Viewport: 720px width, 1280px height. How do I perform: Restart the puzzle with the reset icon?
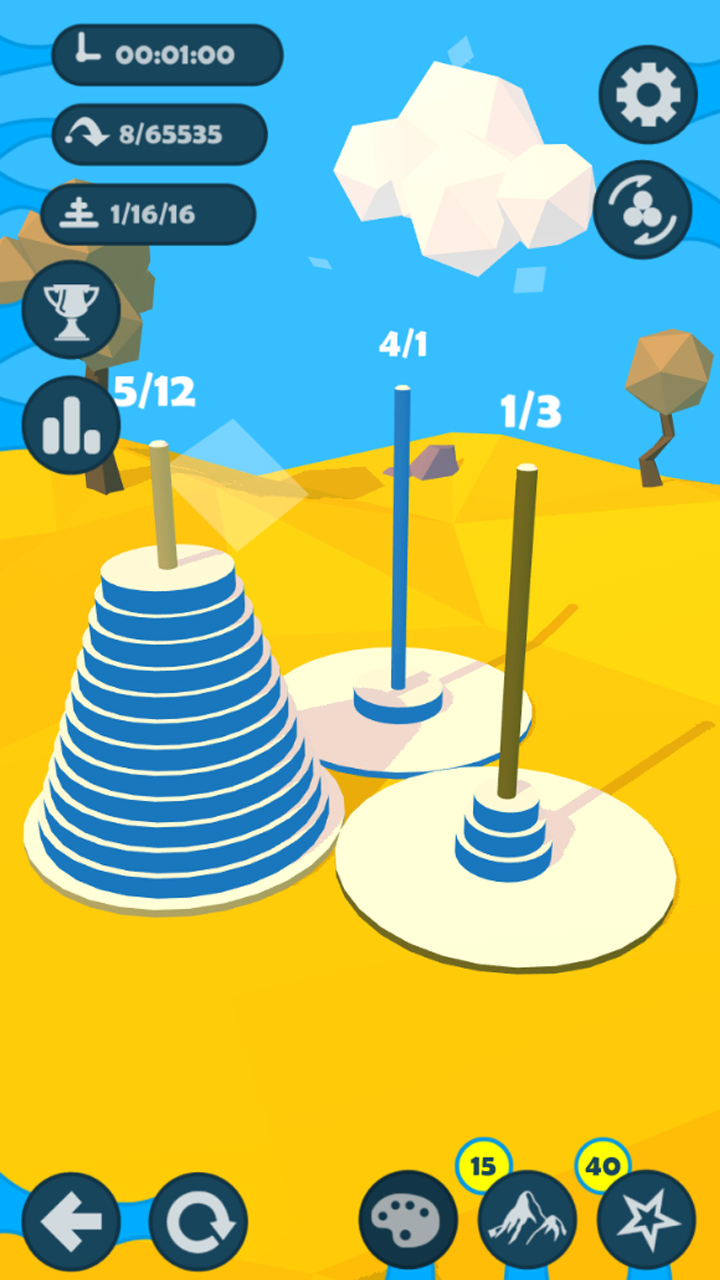point(198,1221)
